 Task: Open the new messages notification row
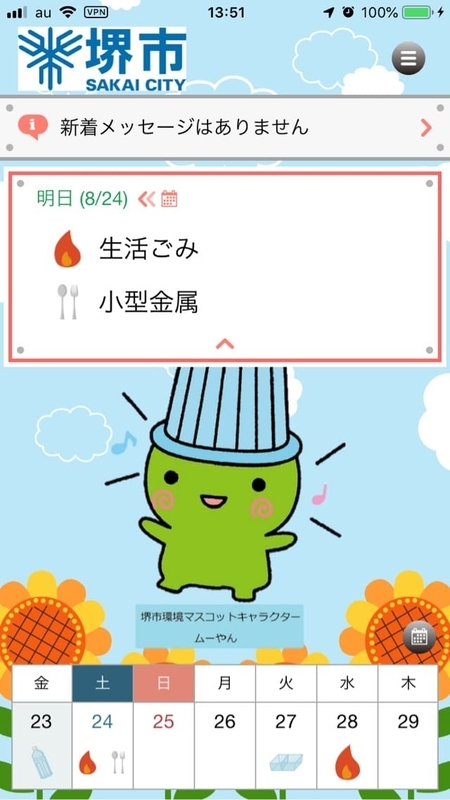225,127
